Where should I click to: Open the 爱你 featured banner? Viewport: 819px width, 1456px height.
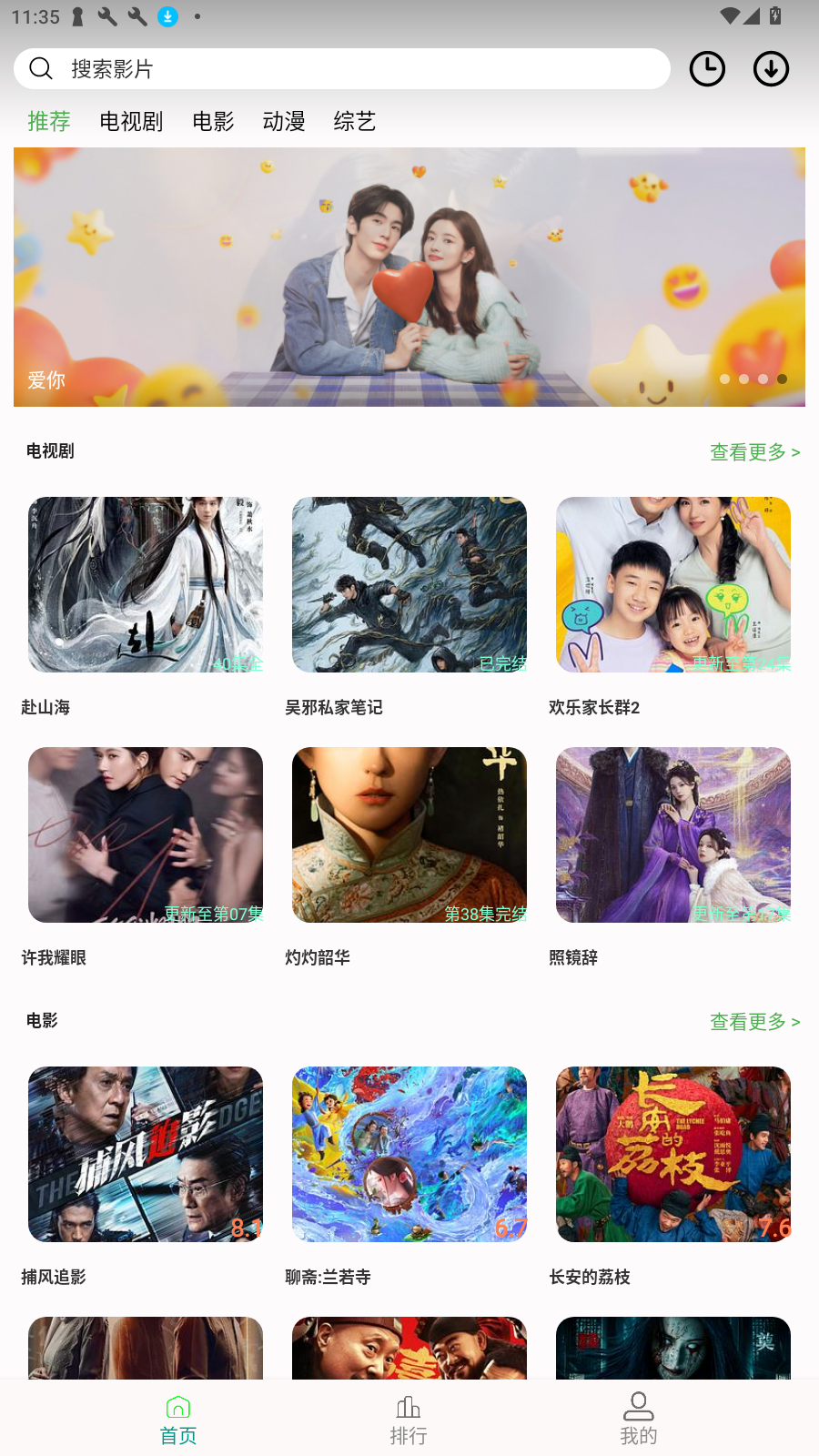point(409,277)
